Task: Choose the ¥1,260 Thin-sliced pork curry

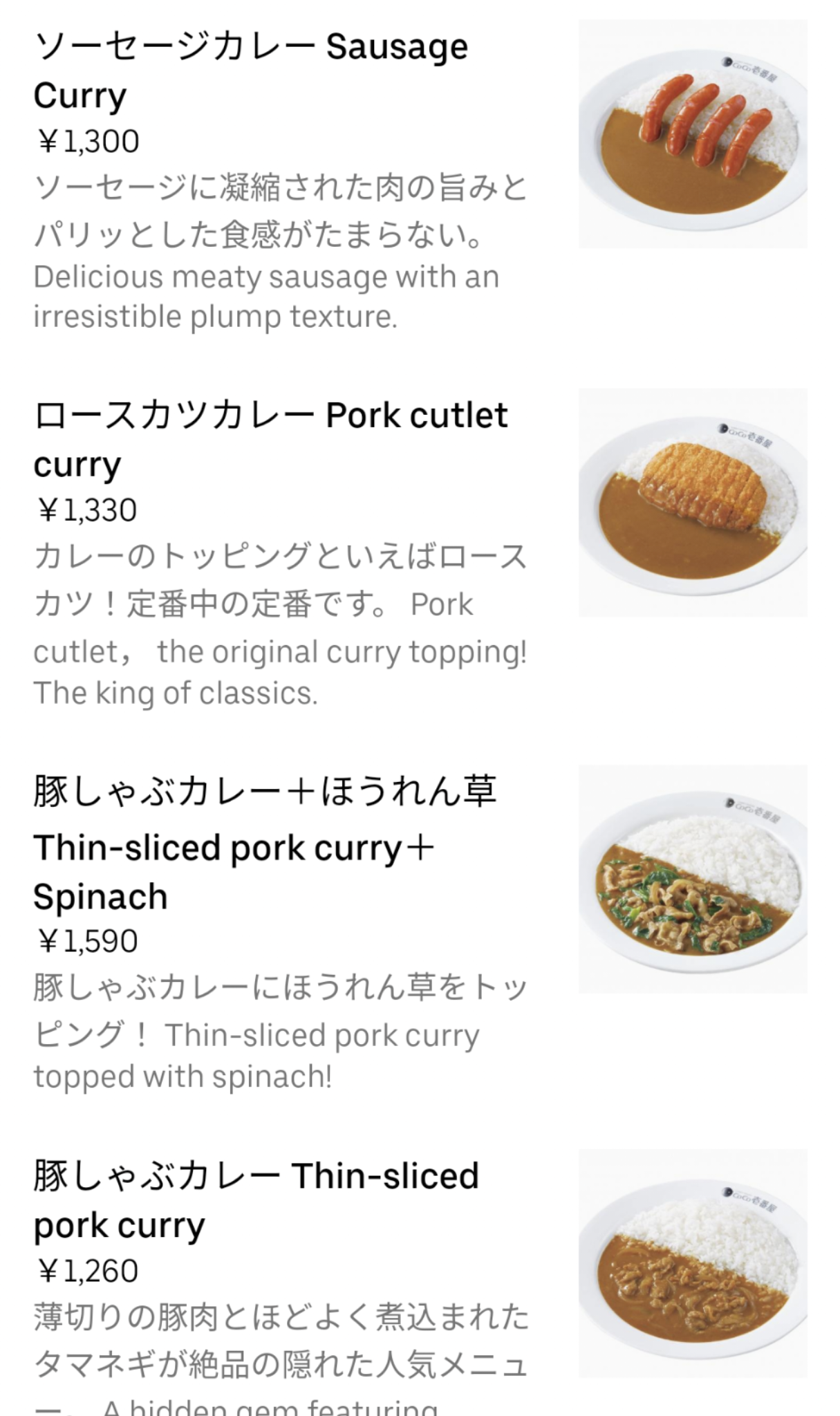Action: pos(256,1200)
